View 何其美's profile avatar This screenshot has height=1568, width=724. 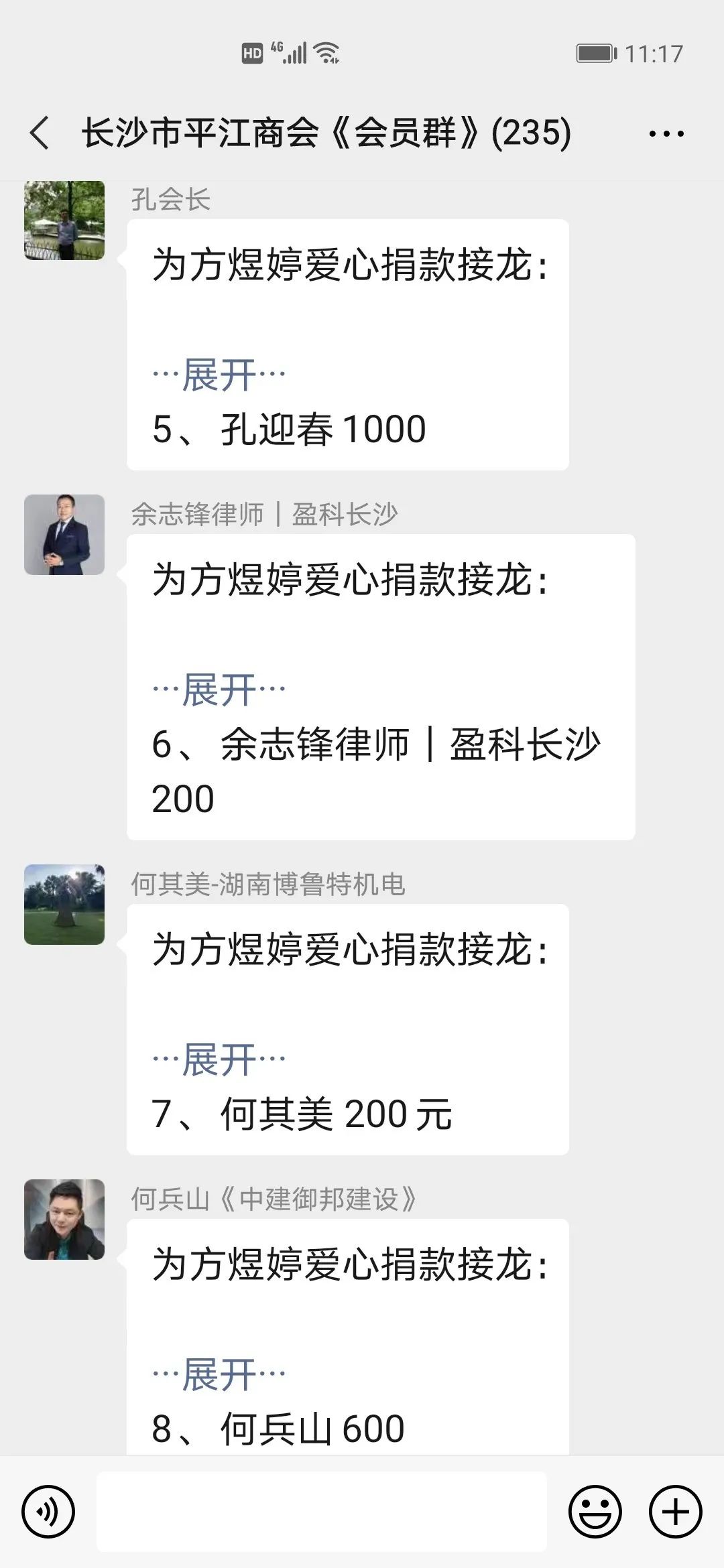(x=64, y=905)
